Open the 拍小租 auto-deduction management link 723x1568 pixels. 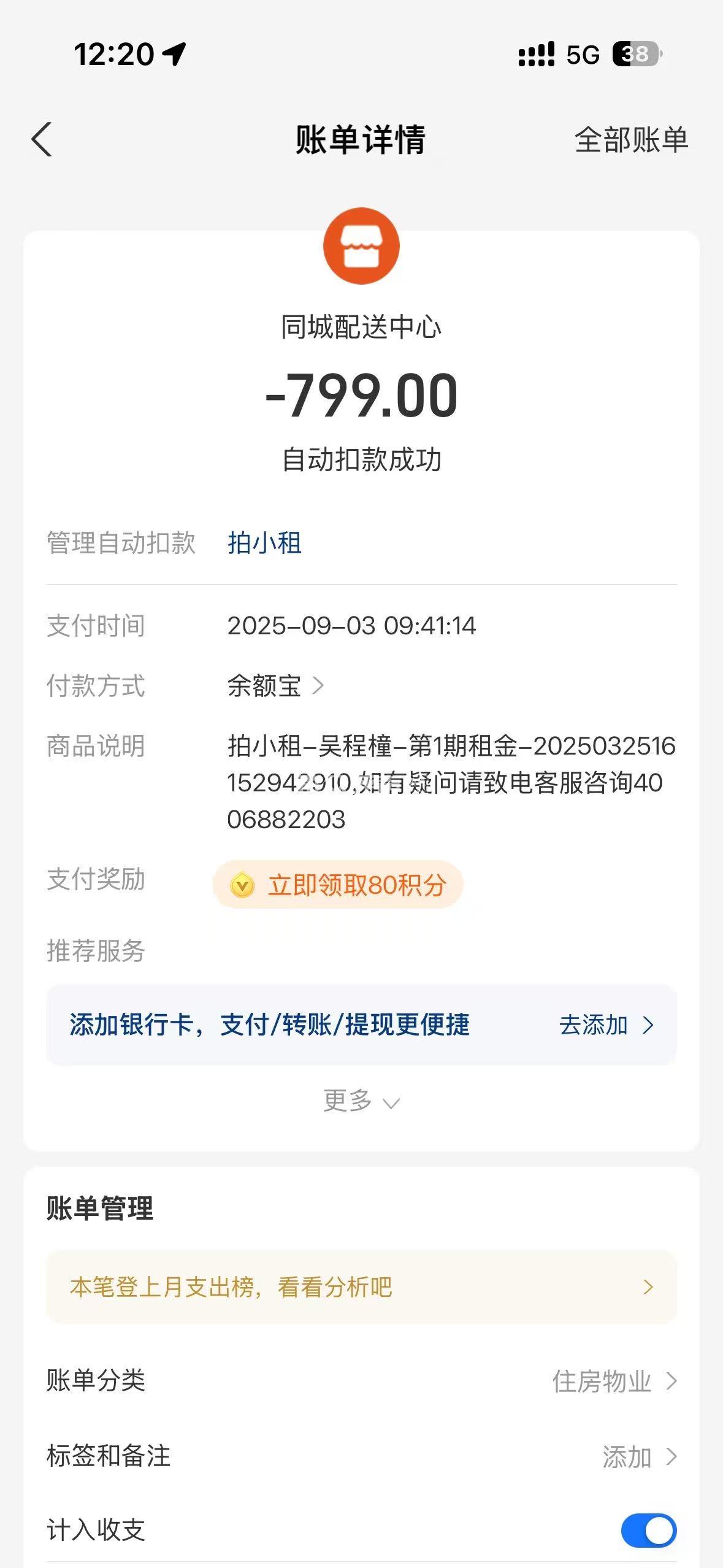tap(264, 543)
